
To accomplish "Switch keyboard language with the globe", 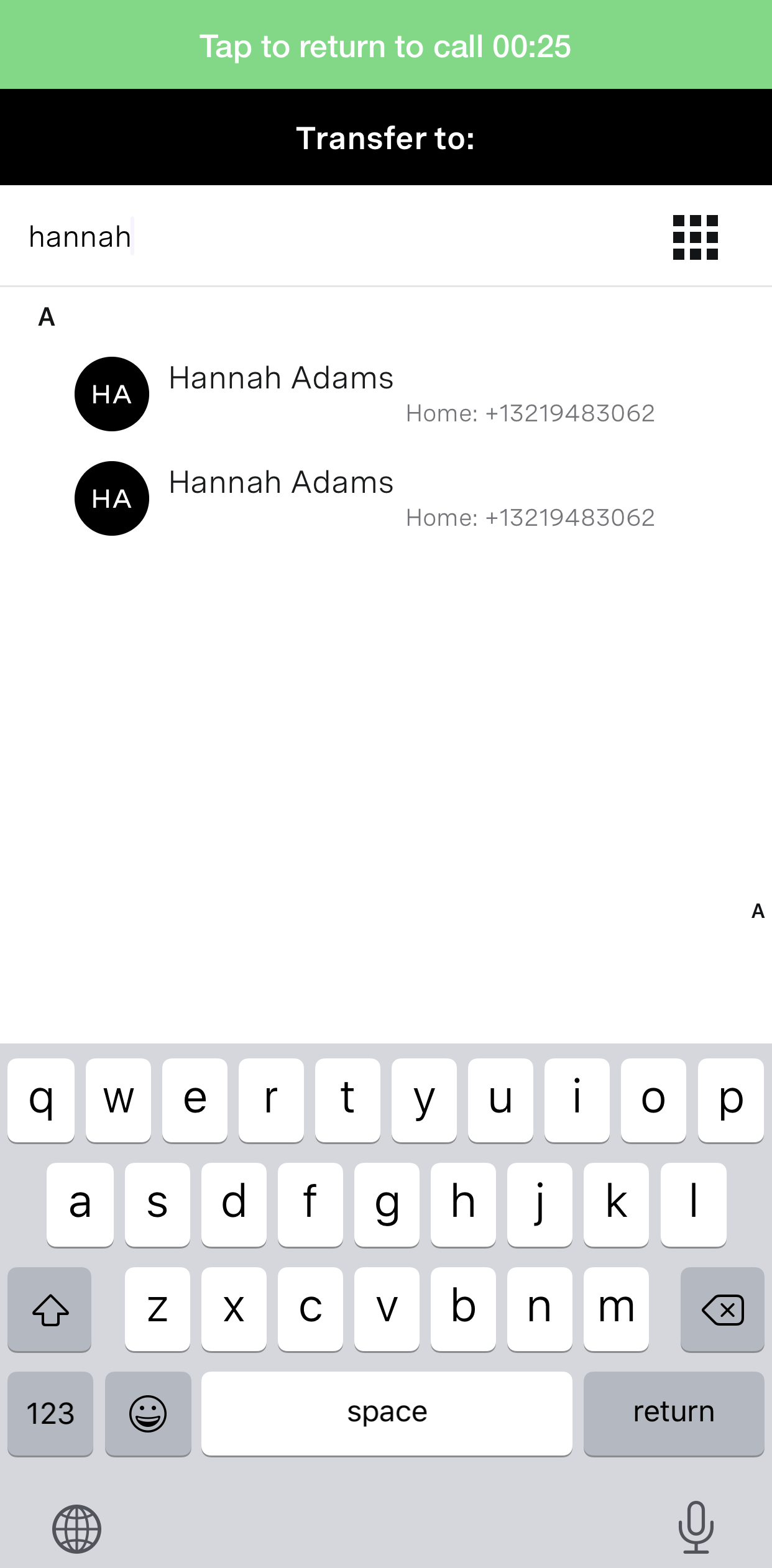I will [x=76, y=1528].
